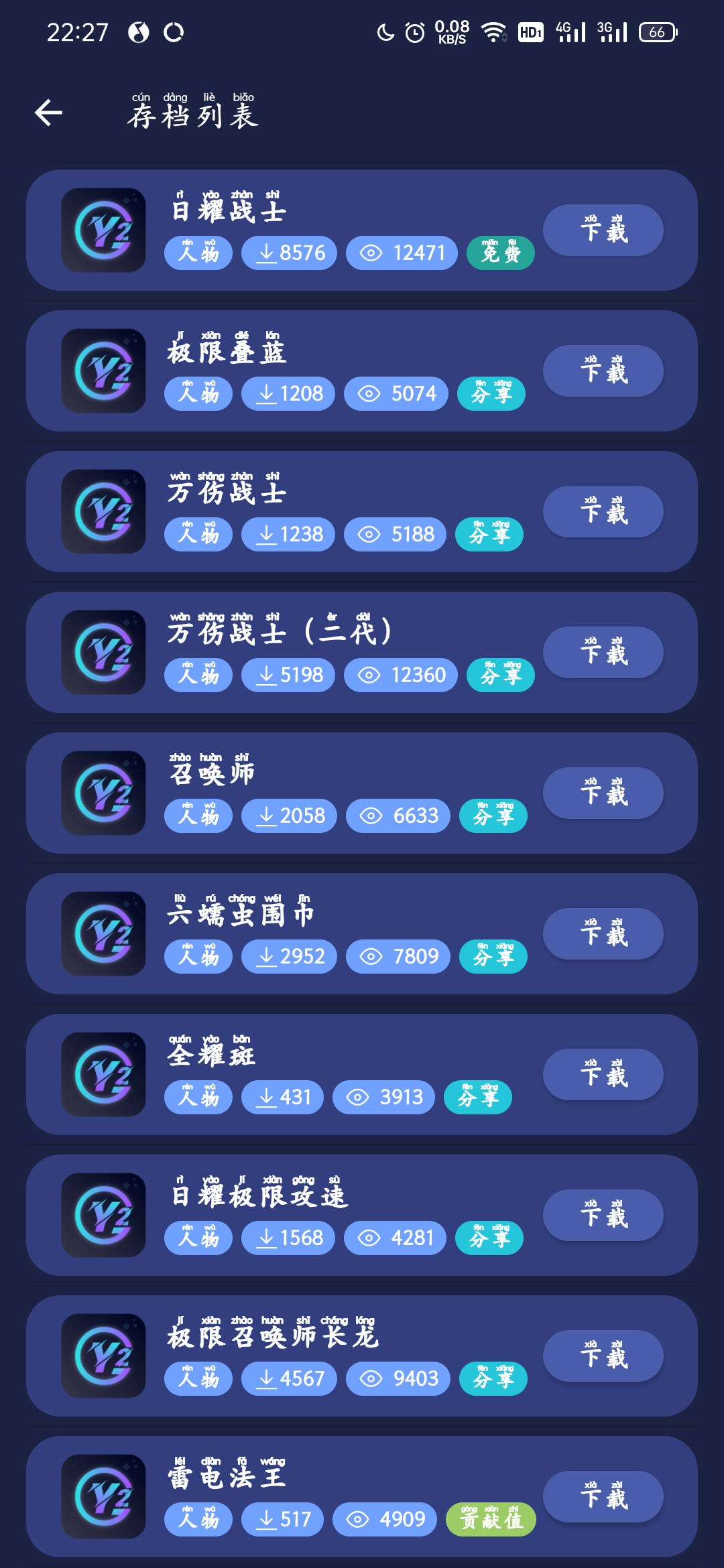Go back from 存档列表 screen
Viewport: 724px width, 1568px height.
pyautogui.click(x=48, y=113)
